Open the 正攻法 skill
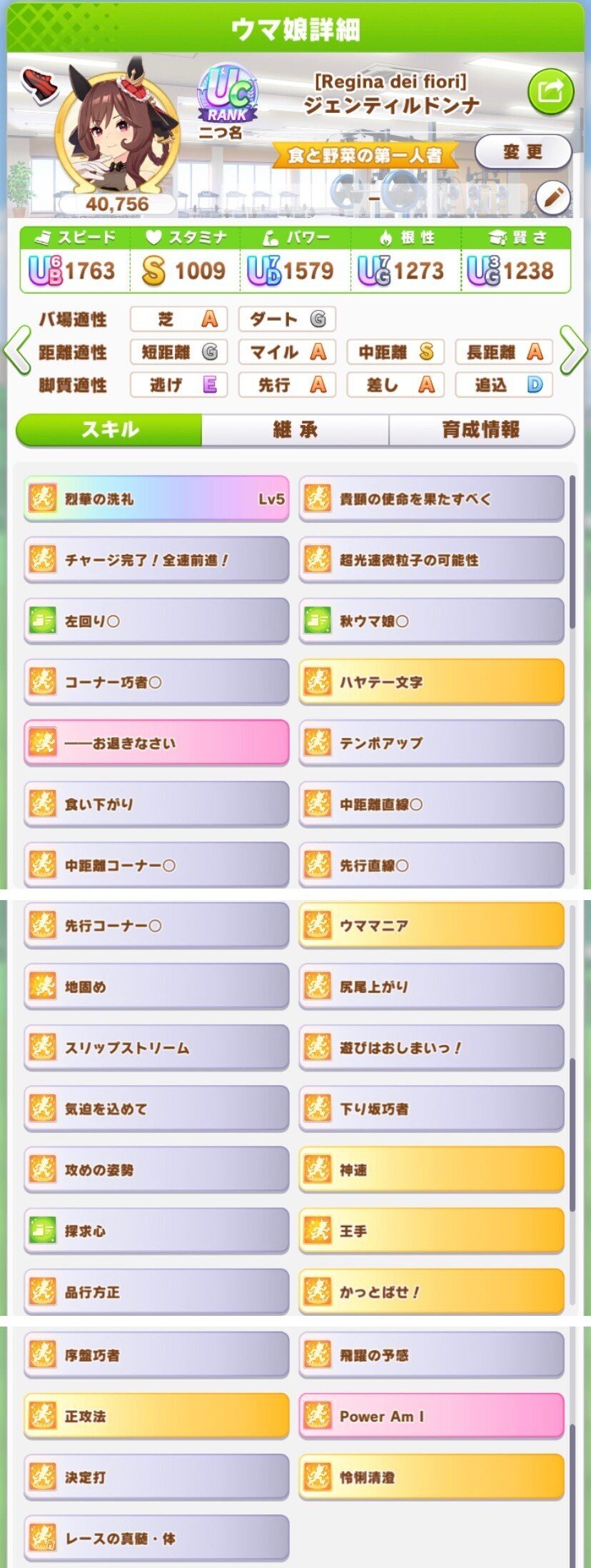 pyautogui.click(x=156, y=1416)
